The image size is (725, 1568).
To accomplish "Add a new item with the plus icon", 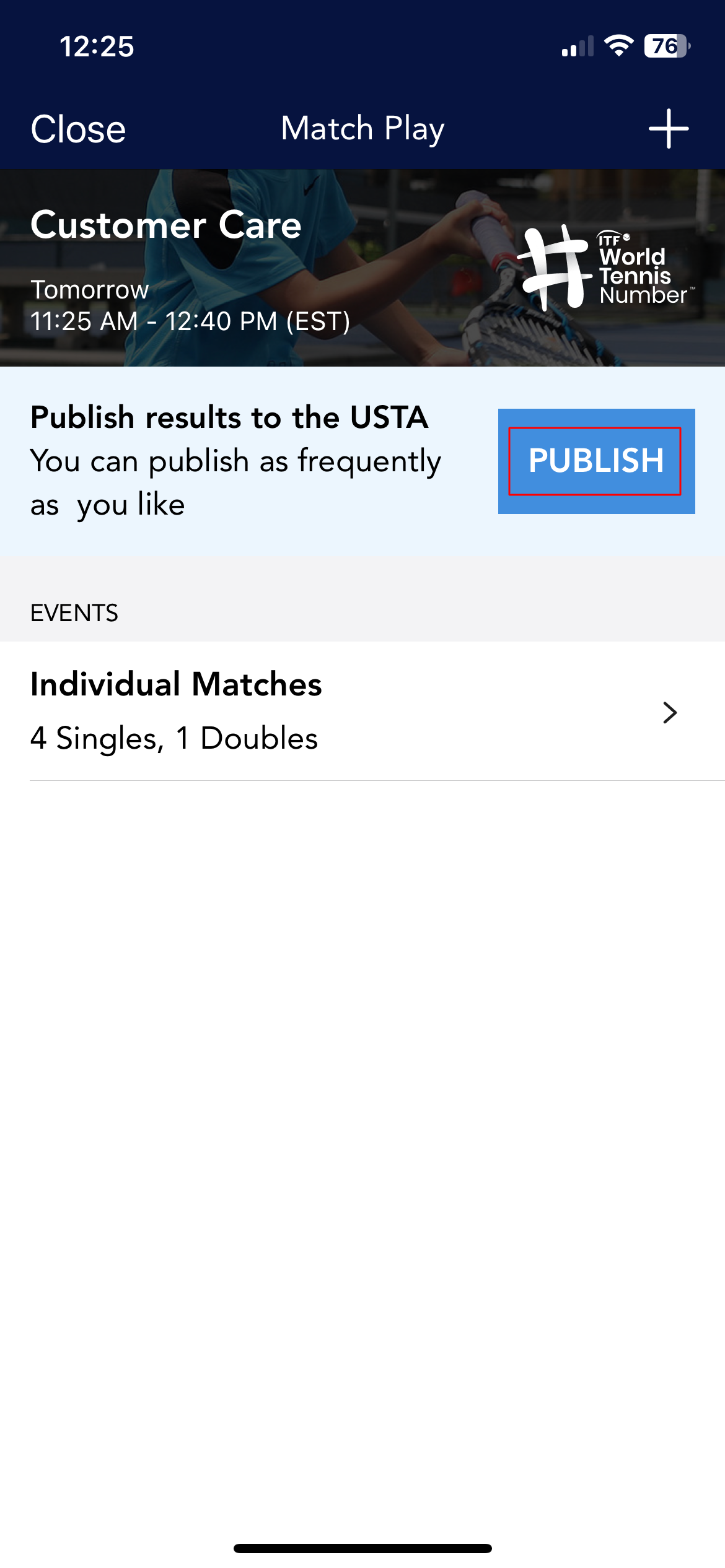I will pos(669,129).
